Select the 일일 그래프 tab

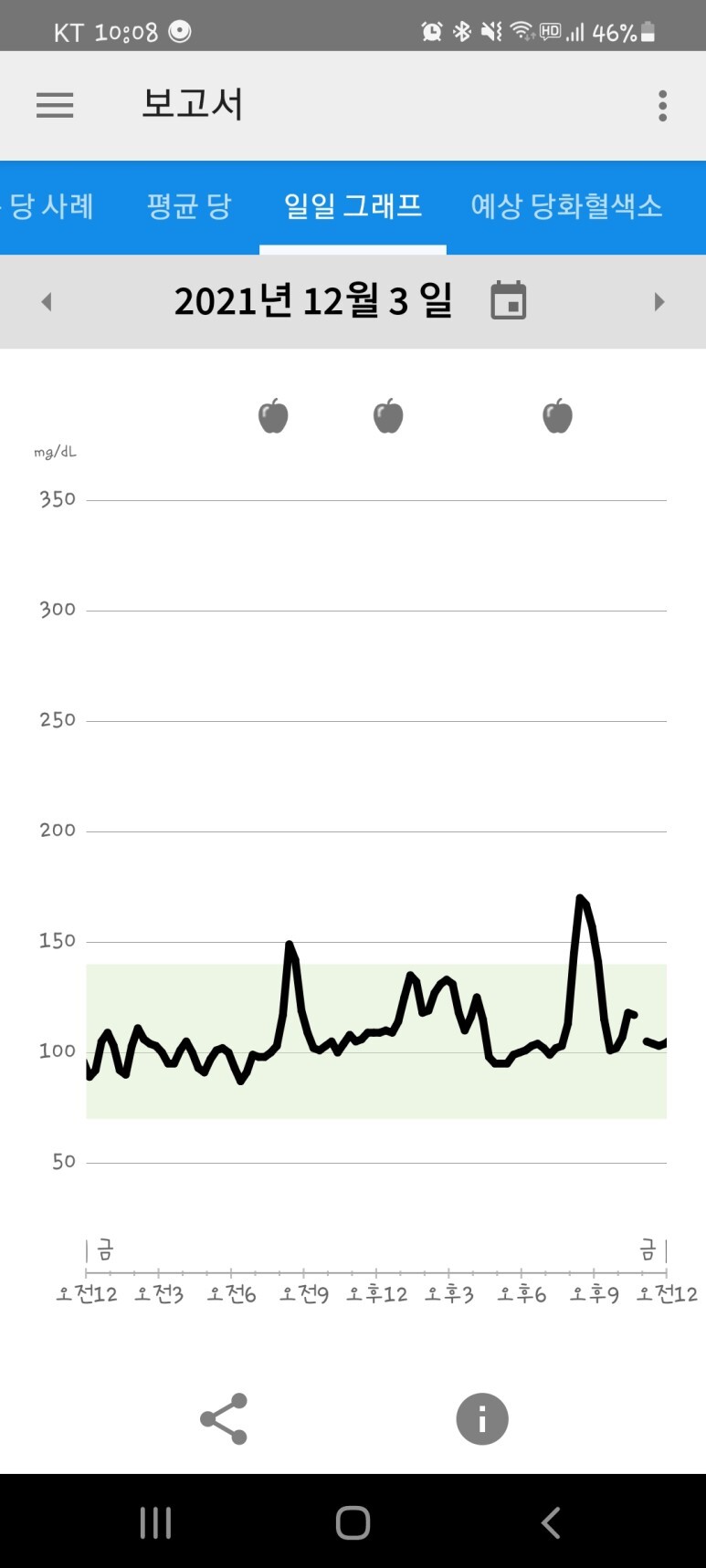(353, 206)
